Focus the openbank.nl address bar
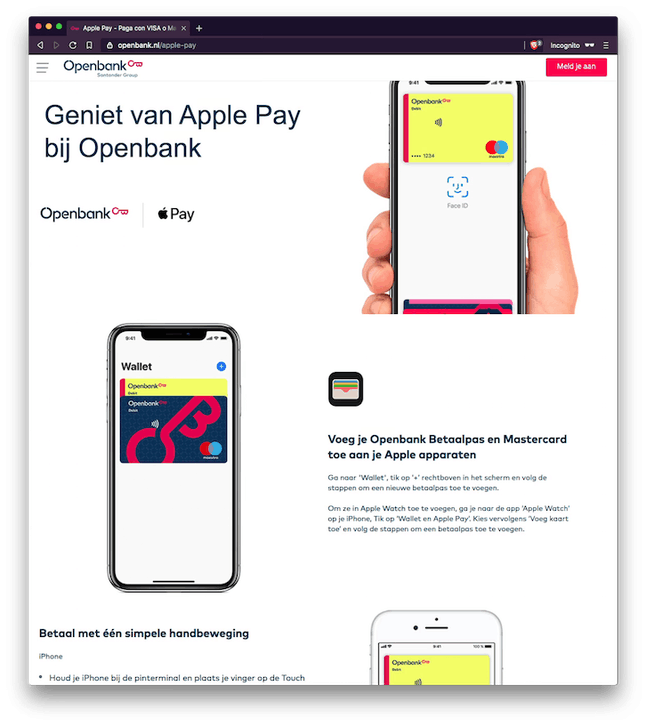The image size is (646, 726). pyautogui.click(x=300, y=45)
